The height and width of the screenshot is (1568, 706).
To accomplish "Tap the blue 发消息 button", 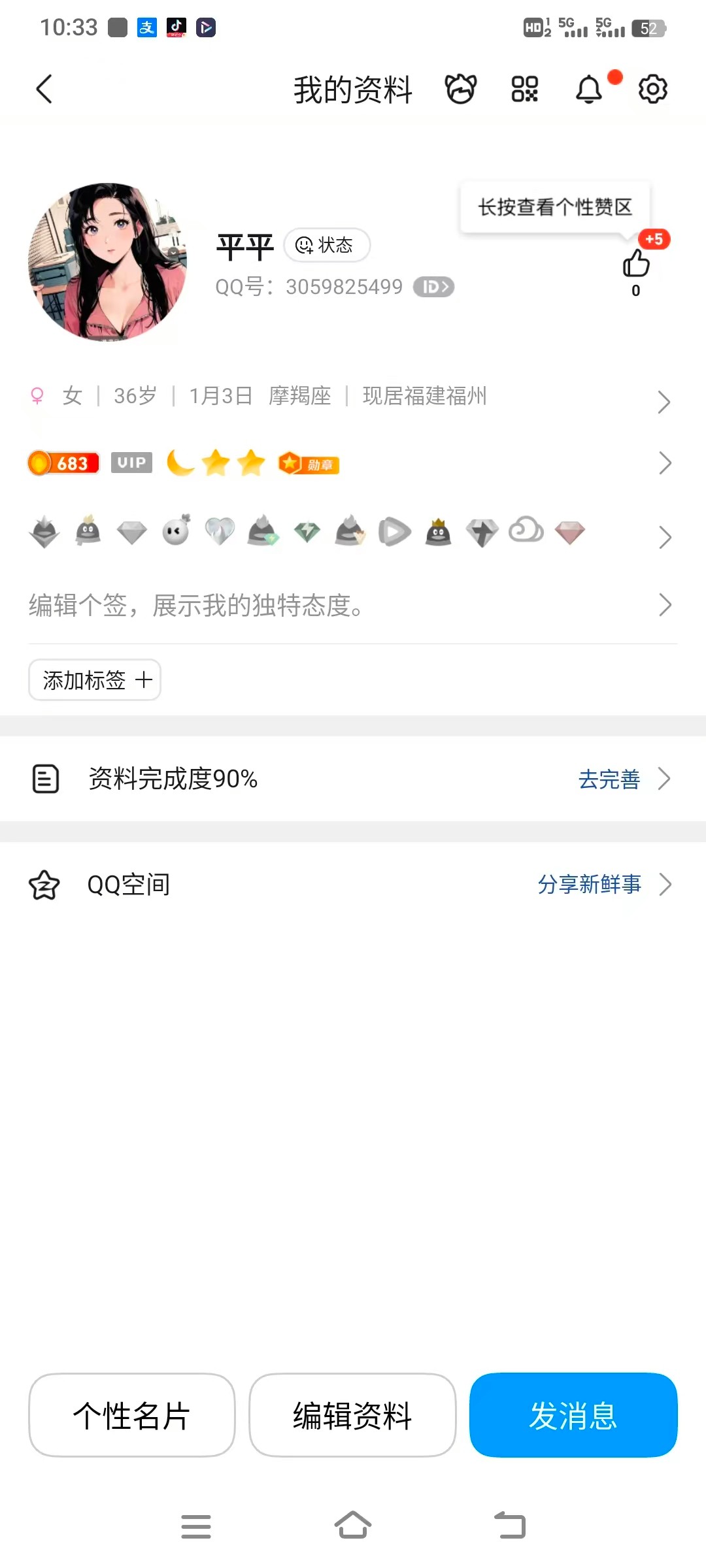I will [573, 1416].
